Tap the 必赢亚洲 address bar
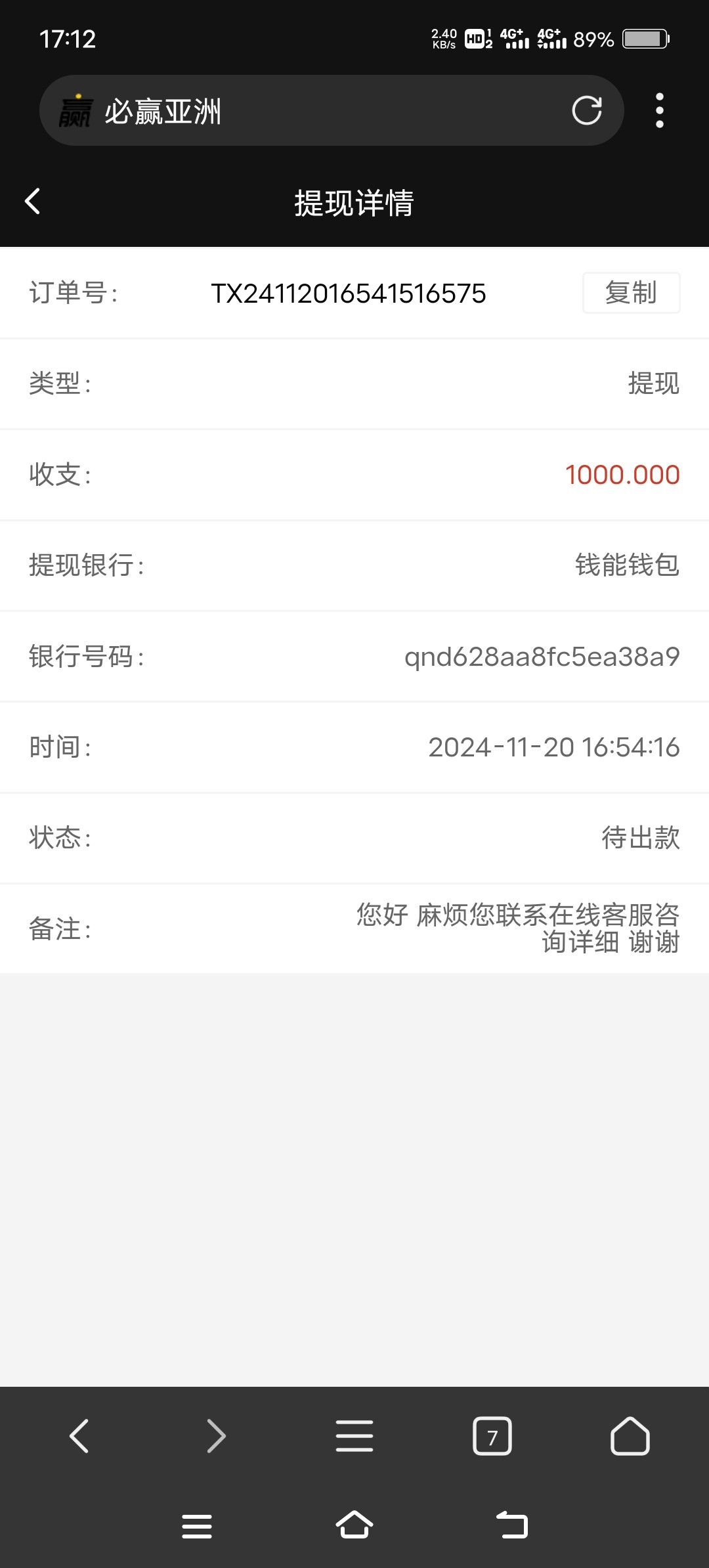The image size is (709, 1568). 331,110
